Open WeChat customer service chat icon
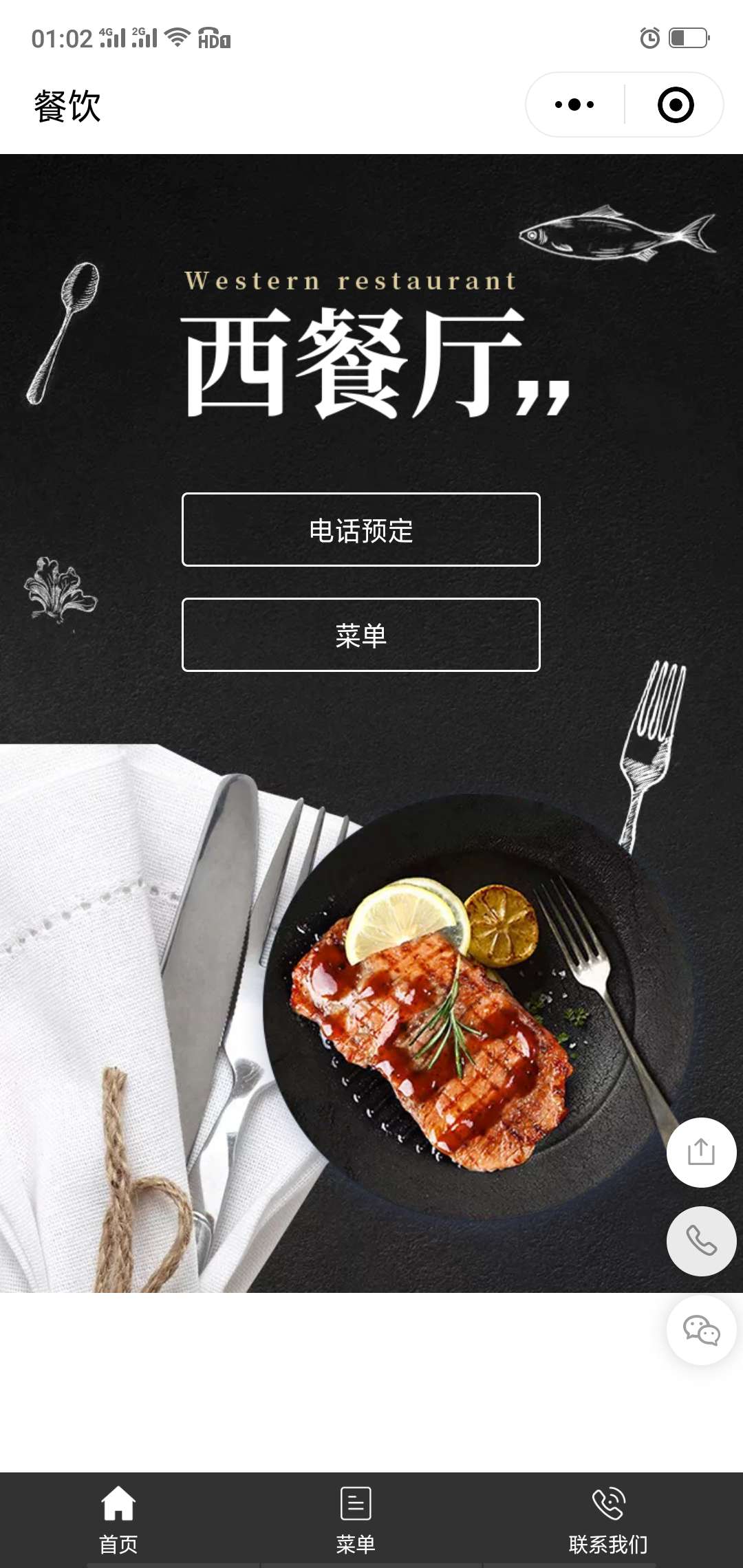 click(x=701, y=1330)
